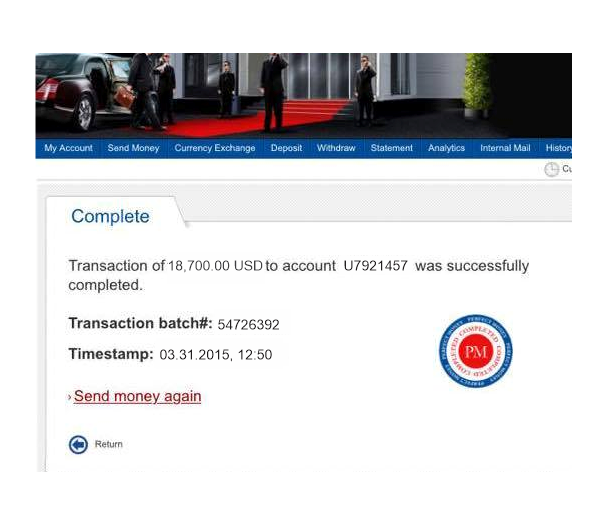
Task: View the Statement page
Action: [391, 148]
